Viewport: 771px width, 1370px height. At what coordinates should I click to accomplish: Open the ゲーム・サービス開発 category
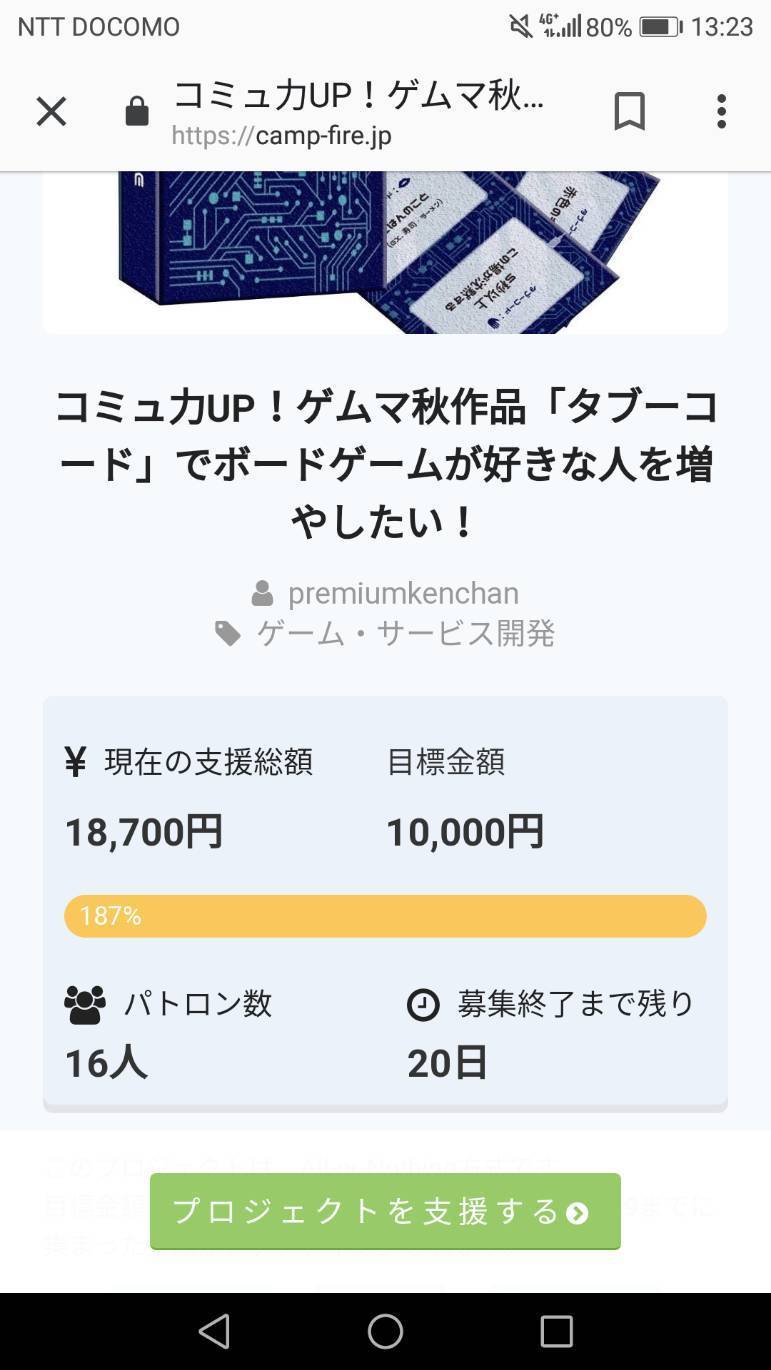pos(405,633)
